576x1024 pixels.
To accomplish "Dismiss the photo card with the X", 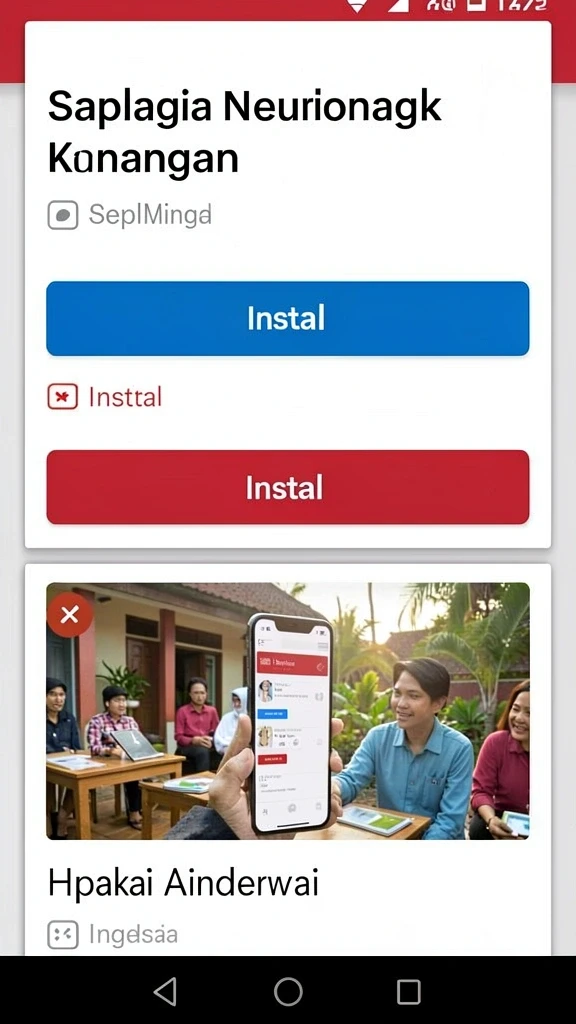I will (69, 615).
